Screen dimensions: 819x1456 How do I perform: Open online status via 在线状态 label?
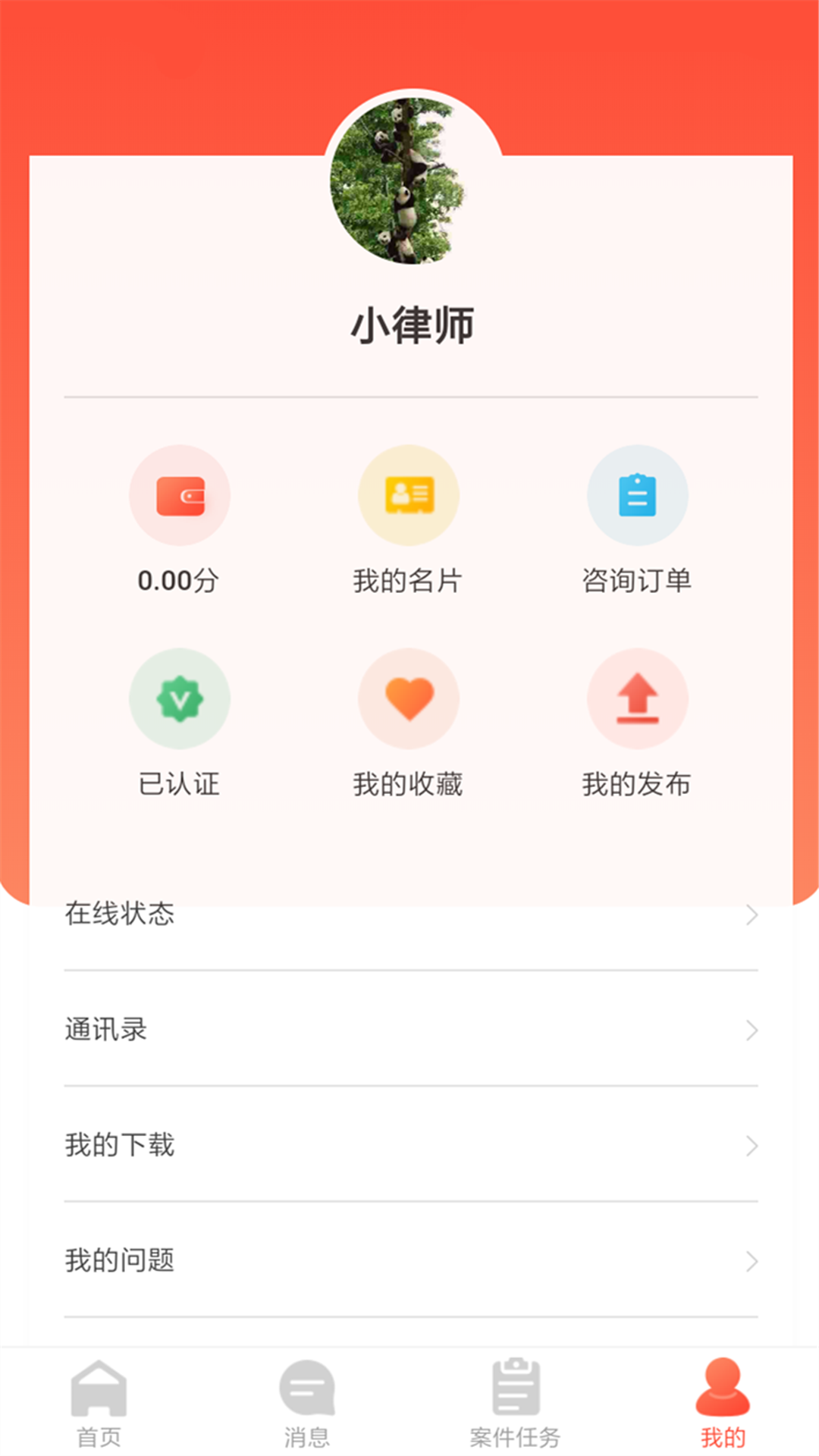point(120,915)
